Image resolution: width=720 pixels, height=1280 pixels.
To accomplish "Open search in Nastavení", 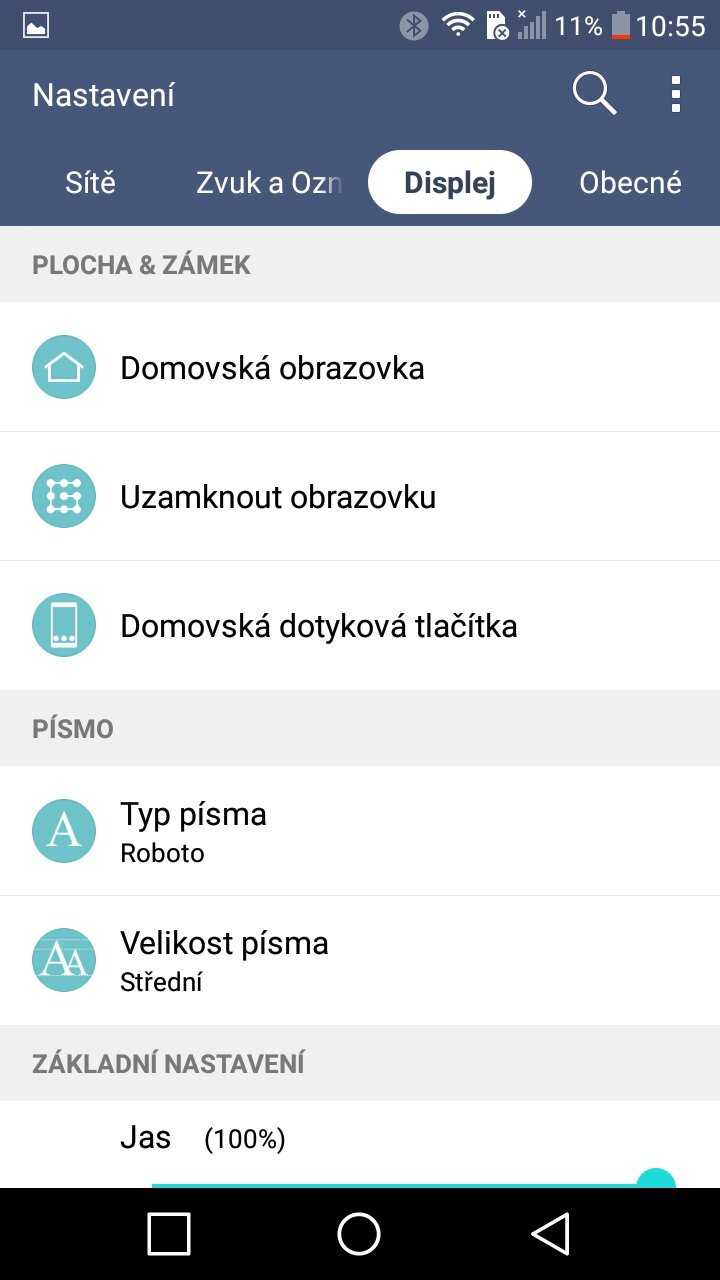I will click(x=594, y=93).
